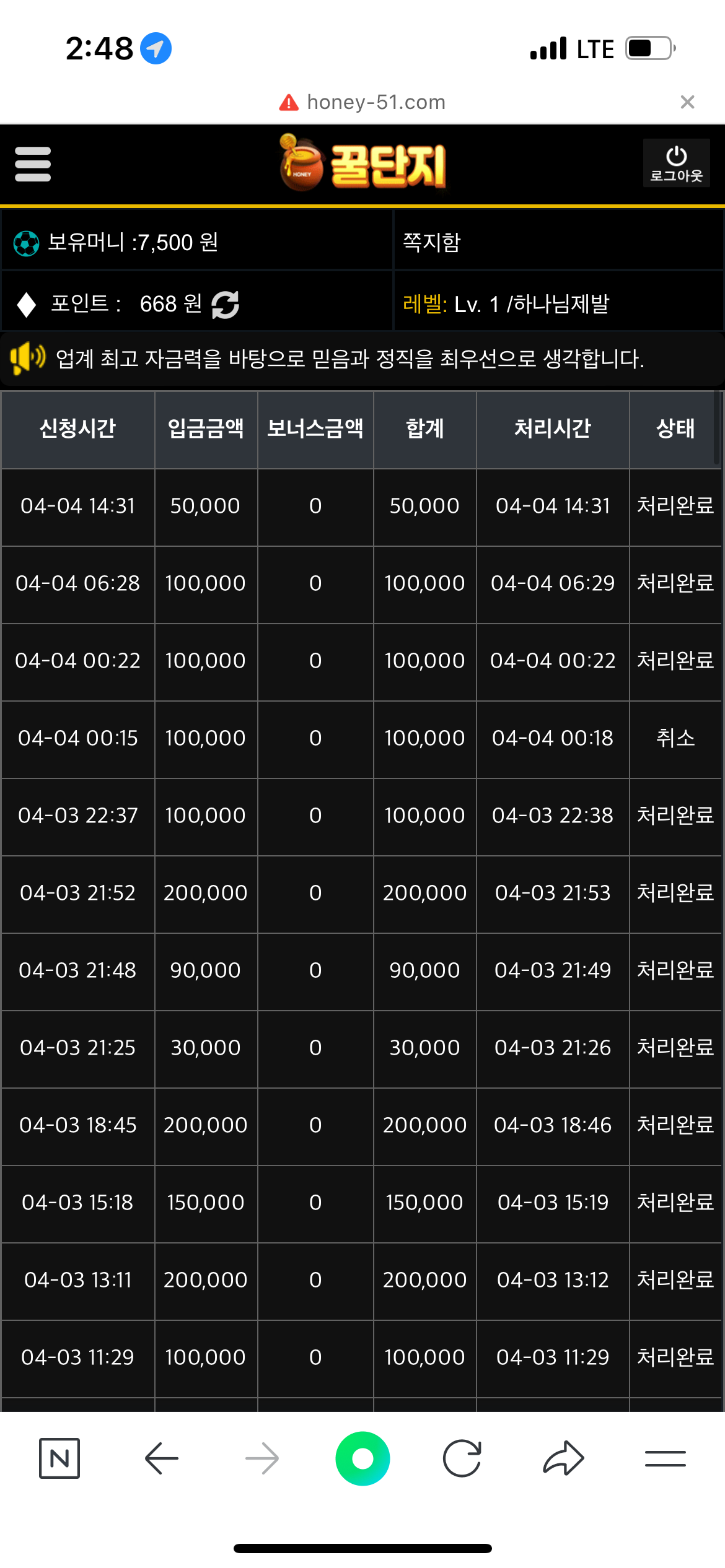
Task: Share this page
Action: pyautogui.click(x=563, y=1458)
